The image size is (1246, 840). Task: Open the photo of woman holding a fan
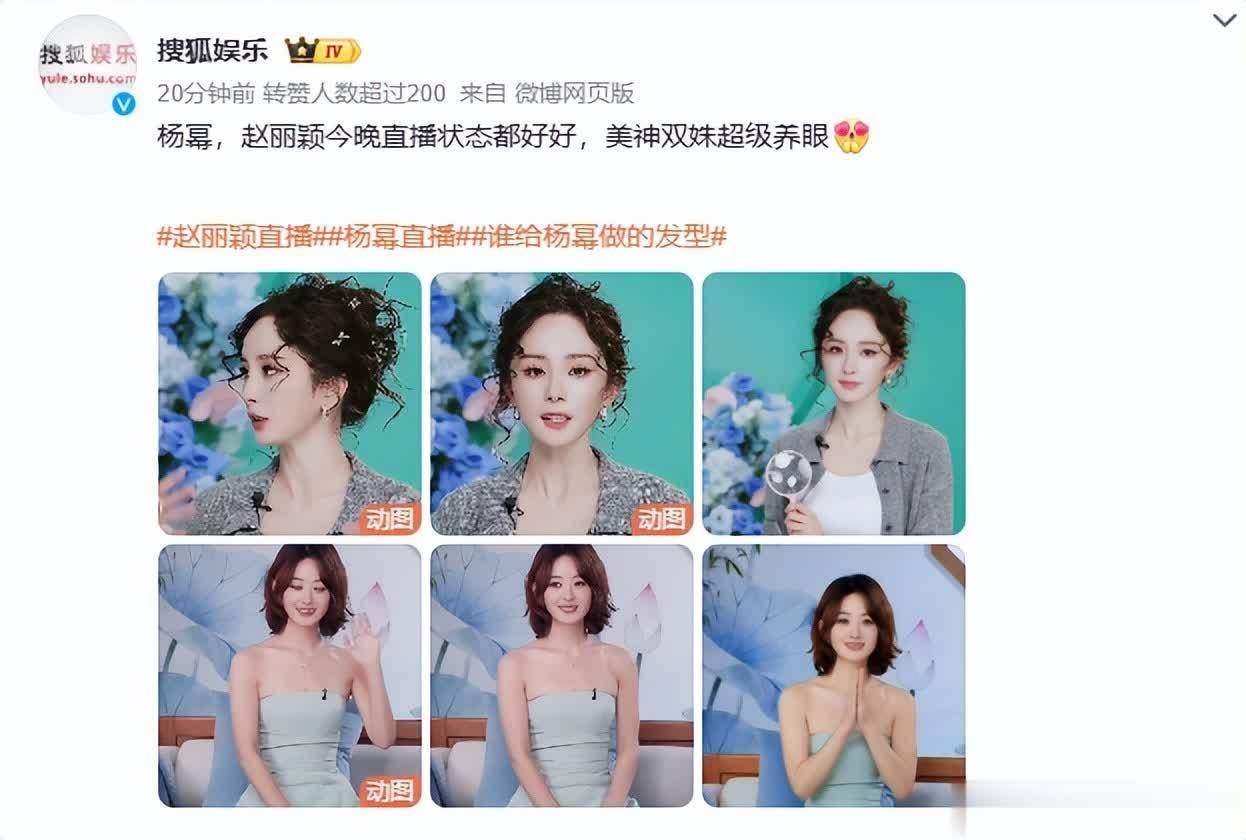tap(833, 403)
